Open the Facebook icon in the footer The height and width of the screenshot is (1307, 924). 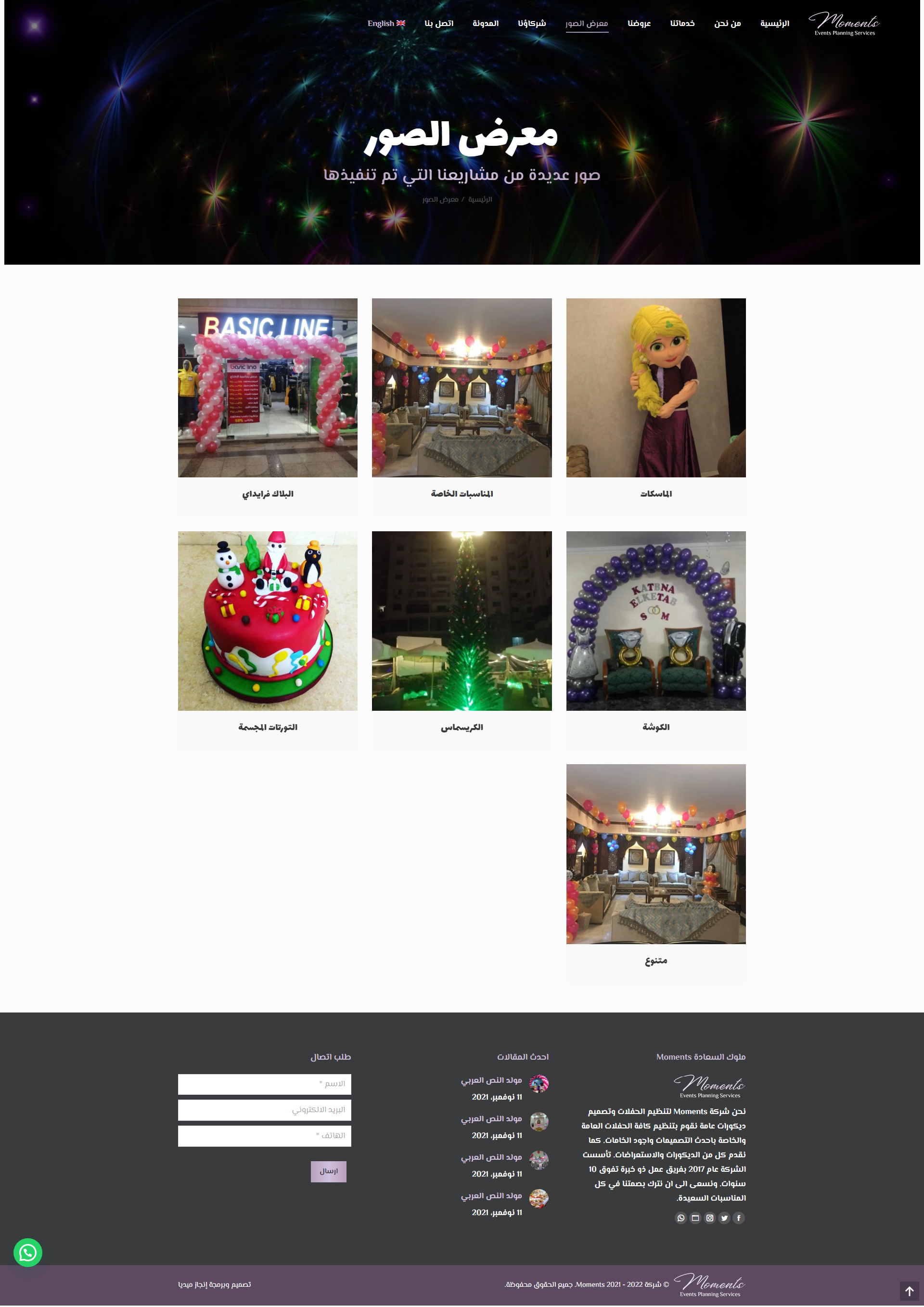pos(738,1218)
